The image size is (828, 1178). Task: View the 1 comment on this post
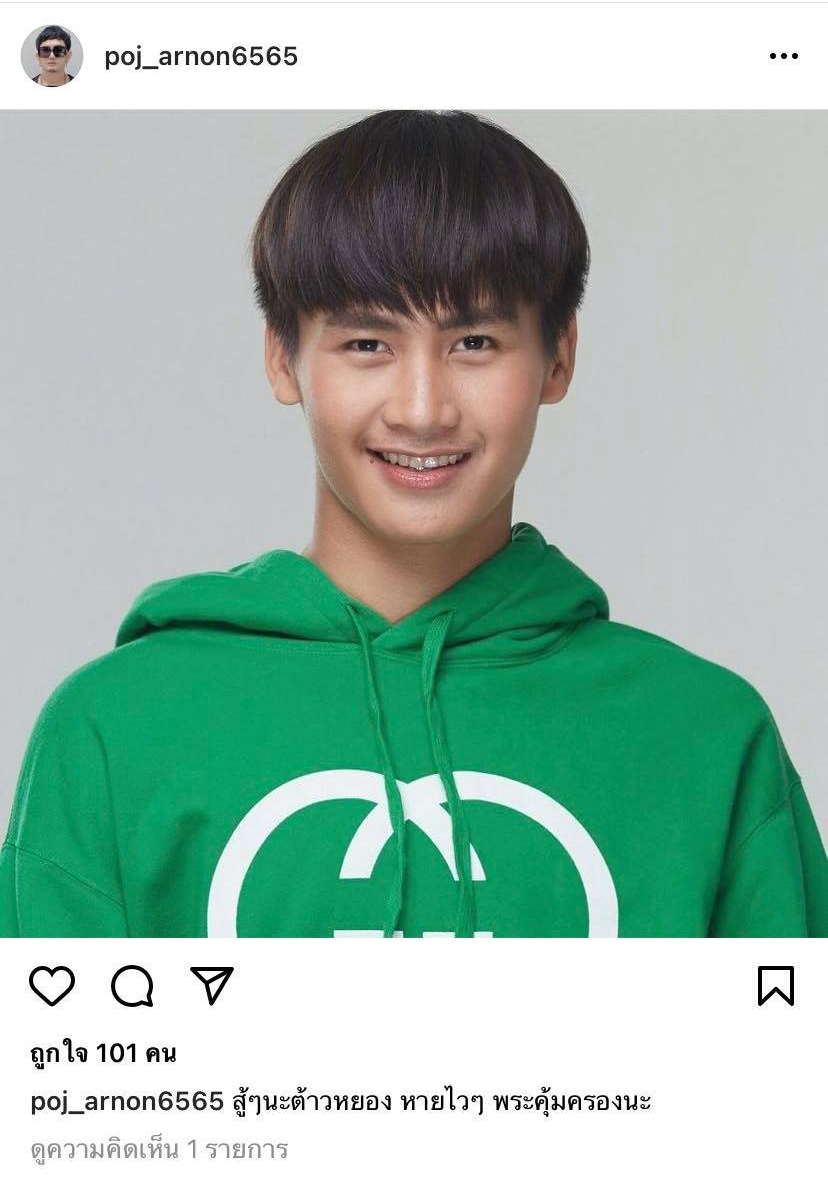(159, 1149)
